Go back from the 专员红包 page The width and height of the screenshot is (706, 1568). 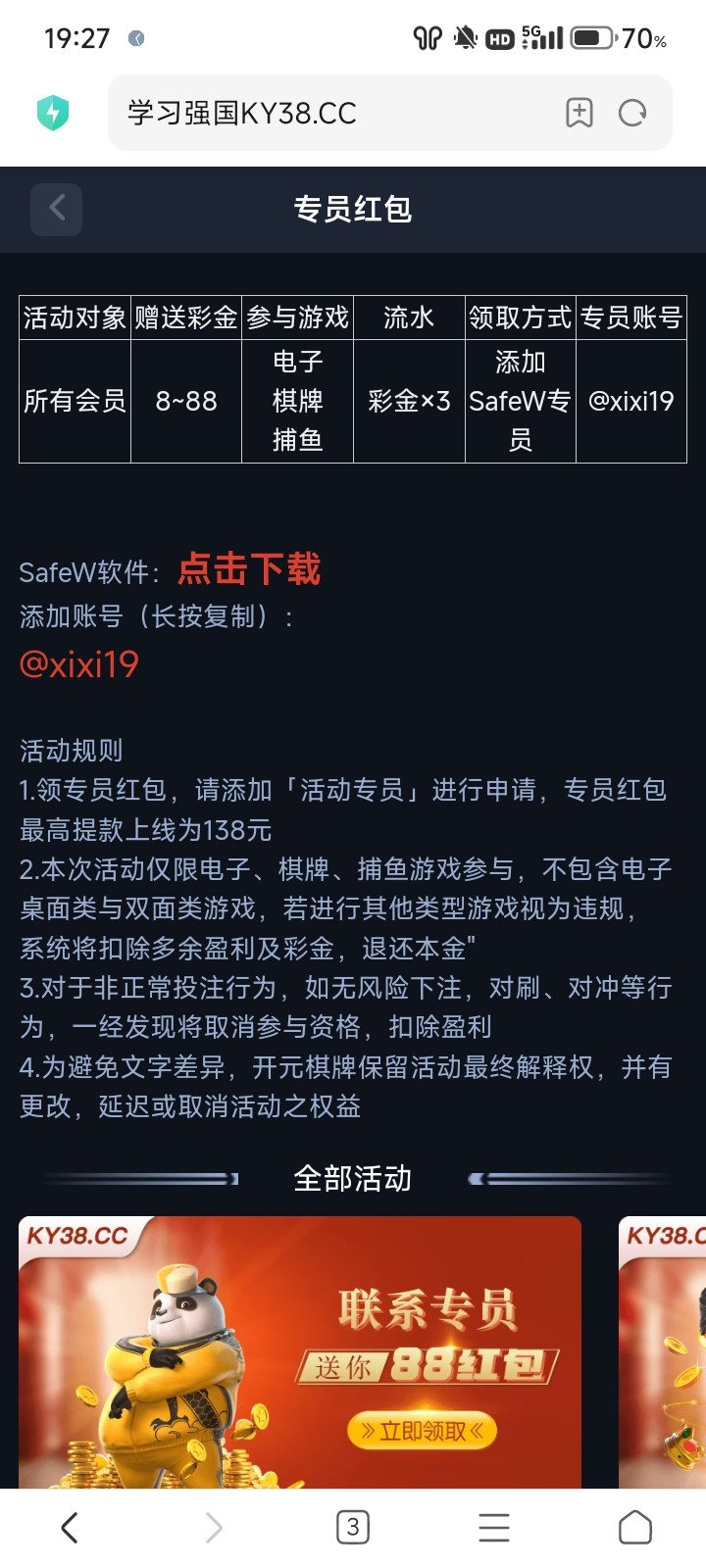[x=56, y=209]
